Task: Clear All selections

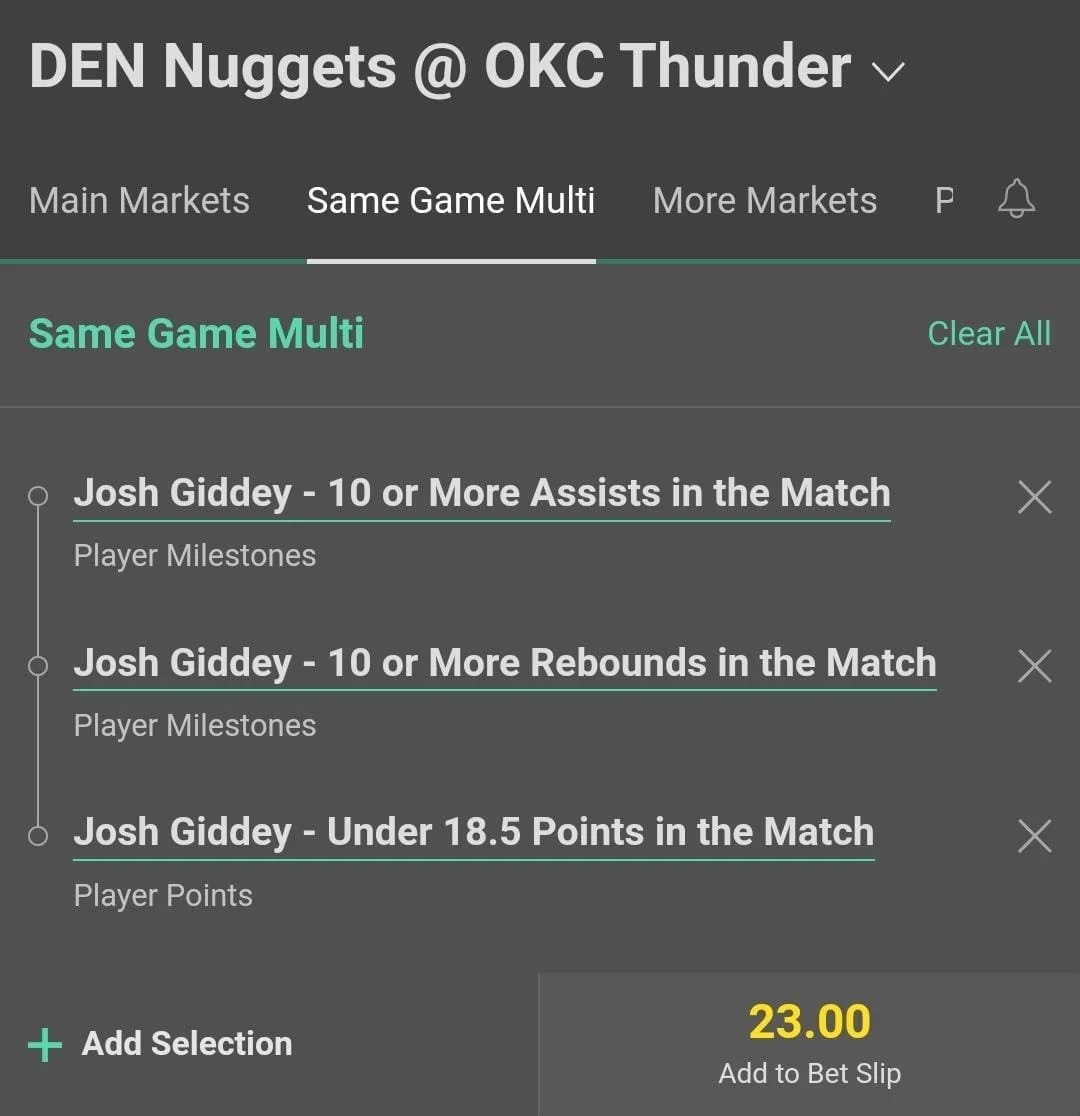Action: [989, 334]
